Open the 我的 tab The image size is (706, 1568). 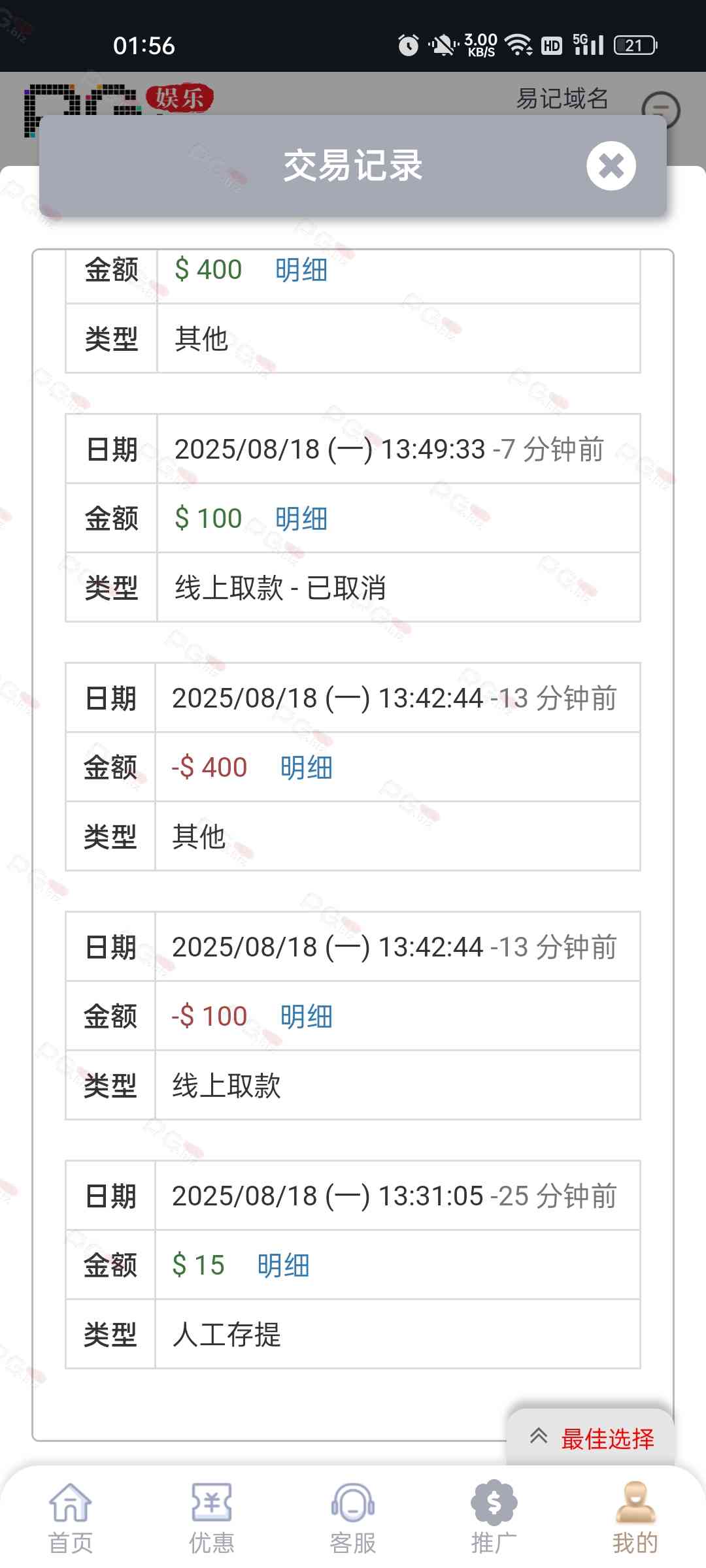635,1518
